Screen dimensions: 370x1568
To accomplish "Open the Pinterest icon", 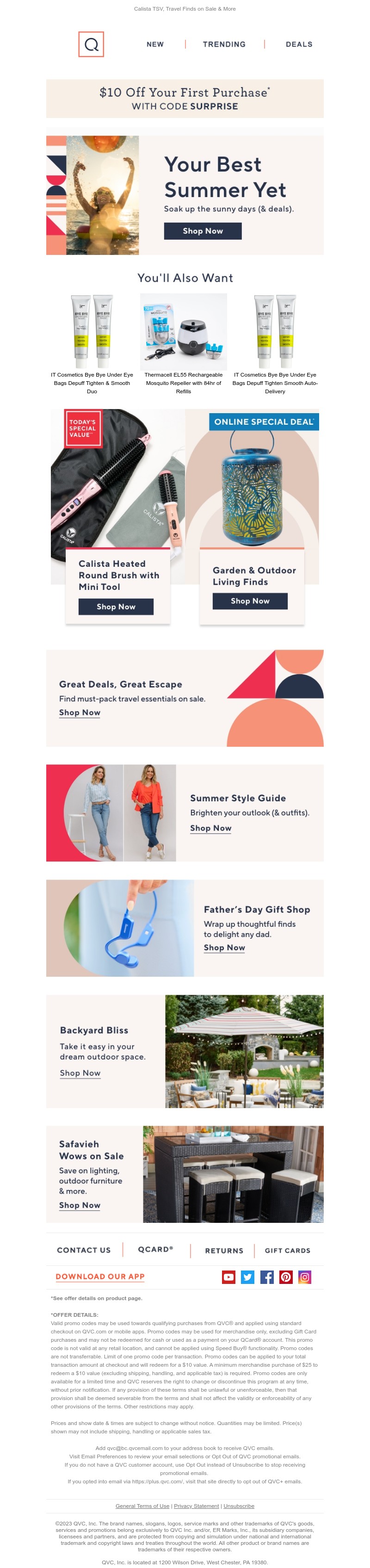I will 286,1277.
